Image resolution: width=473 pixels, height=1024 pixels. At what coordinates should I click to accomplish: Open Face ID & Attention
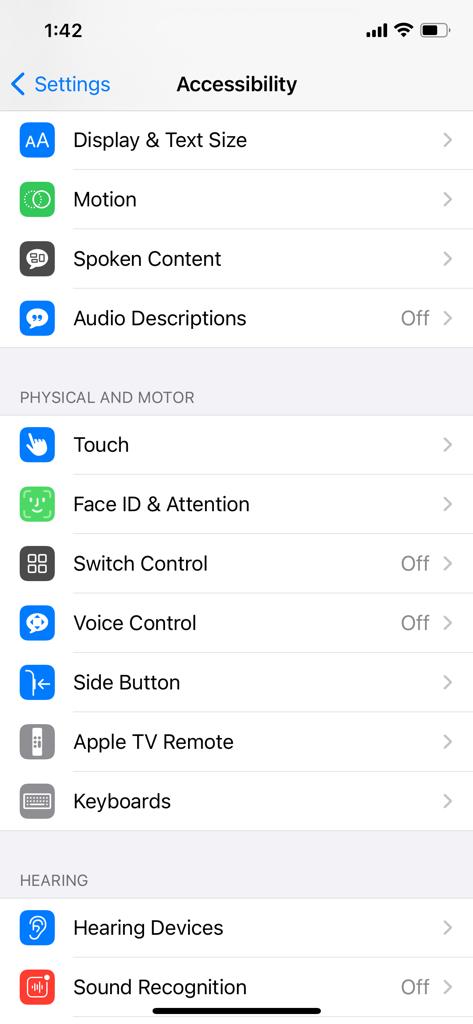[x=236, y=505]
